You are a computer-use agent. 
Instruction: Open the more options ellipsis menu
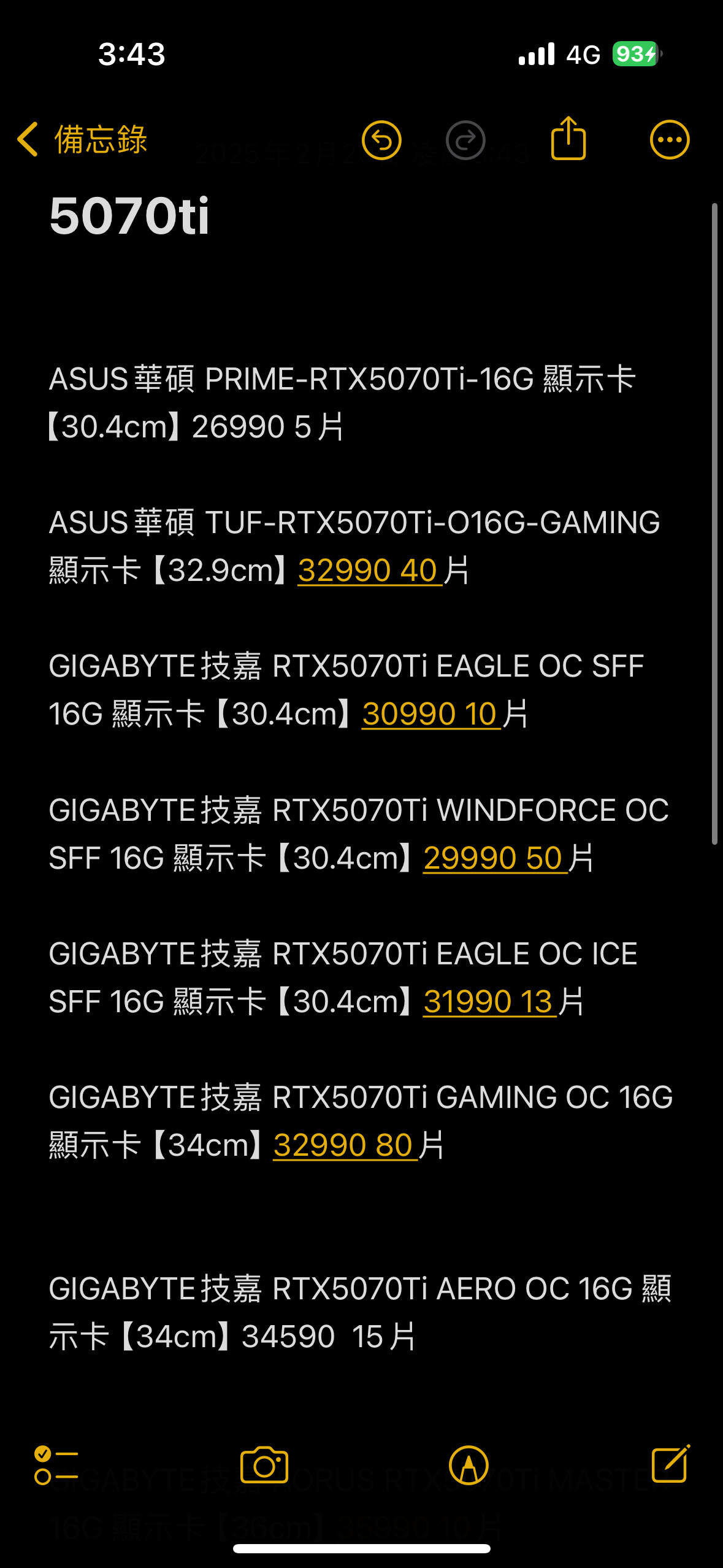tap(670, 140)
